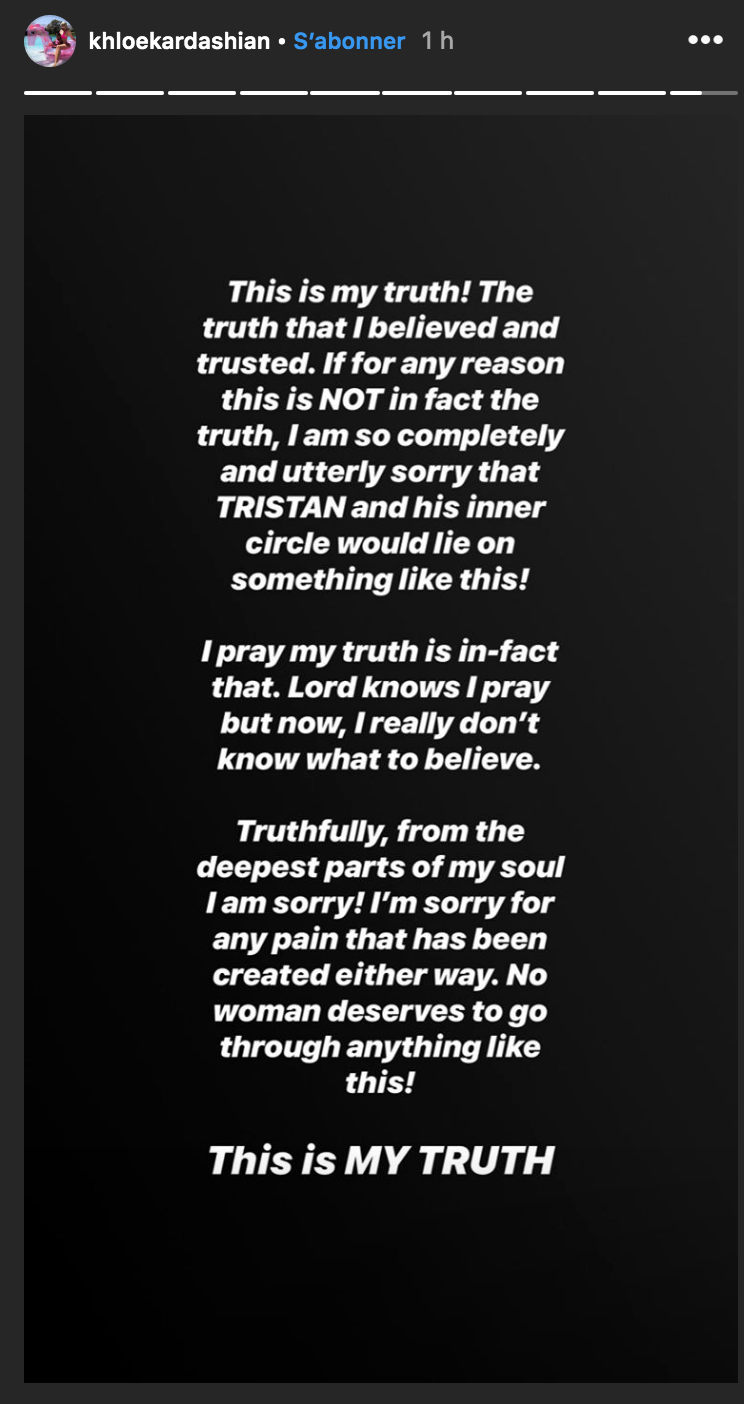Open the khloekardashian username link

(x=180, y=41)
